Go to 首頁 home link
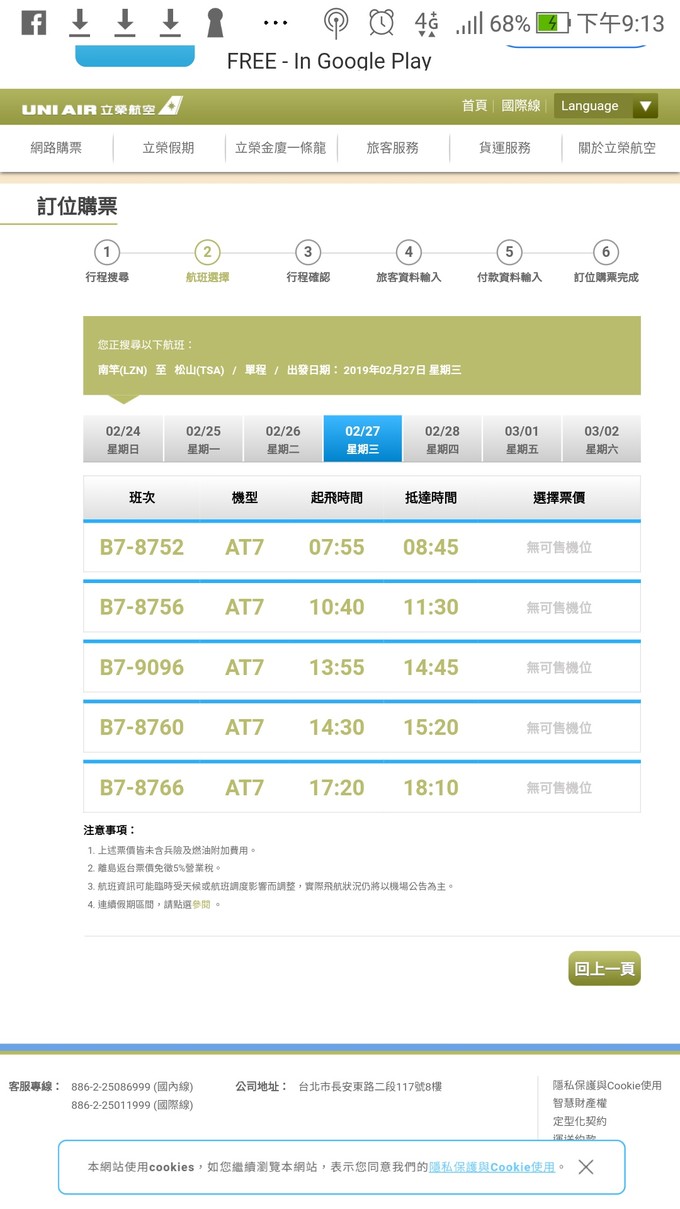Viewport: 680px width, 1209px height. pyautogui.click(x=474, y=106)
